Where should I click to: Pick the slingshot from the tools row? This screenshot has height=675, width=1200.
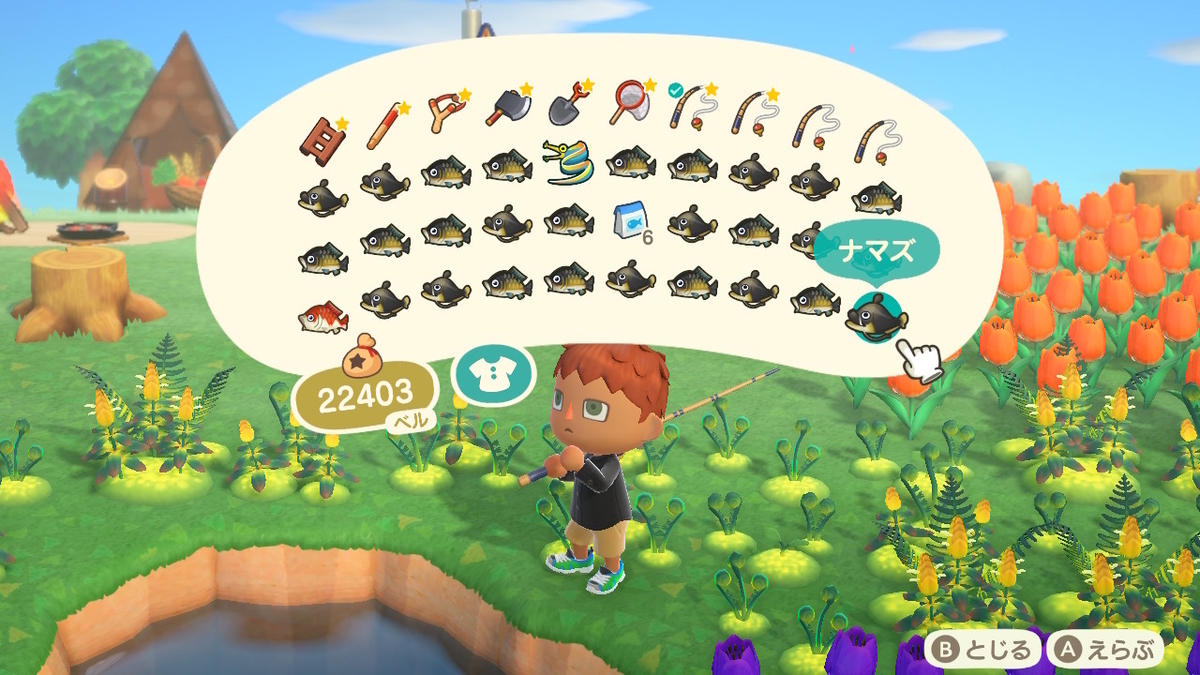(x=445, y=113)
